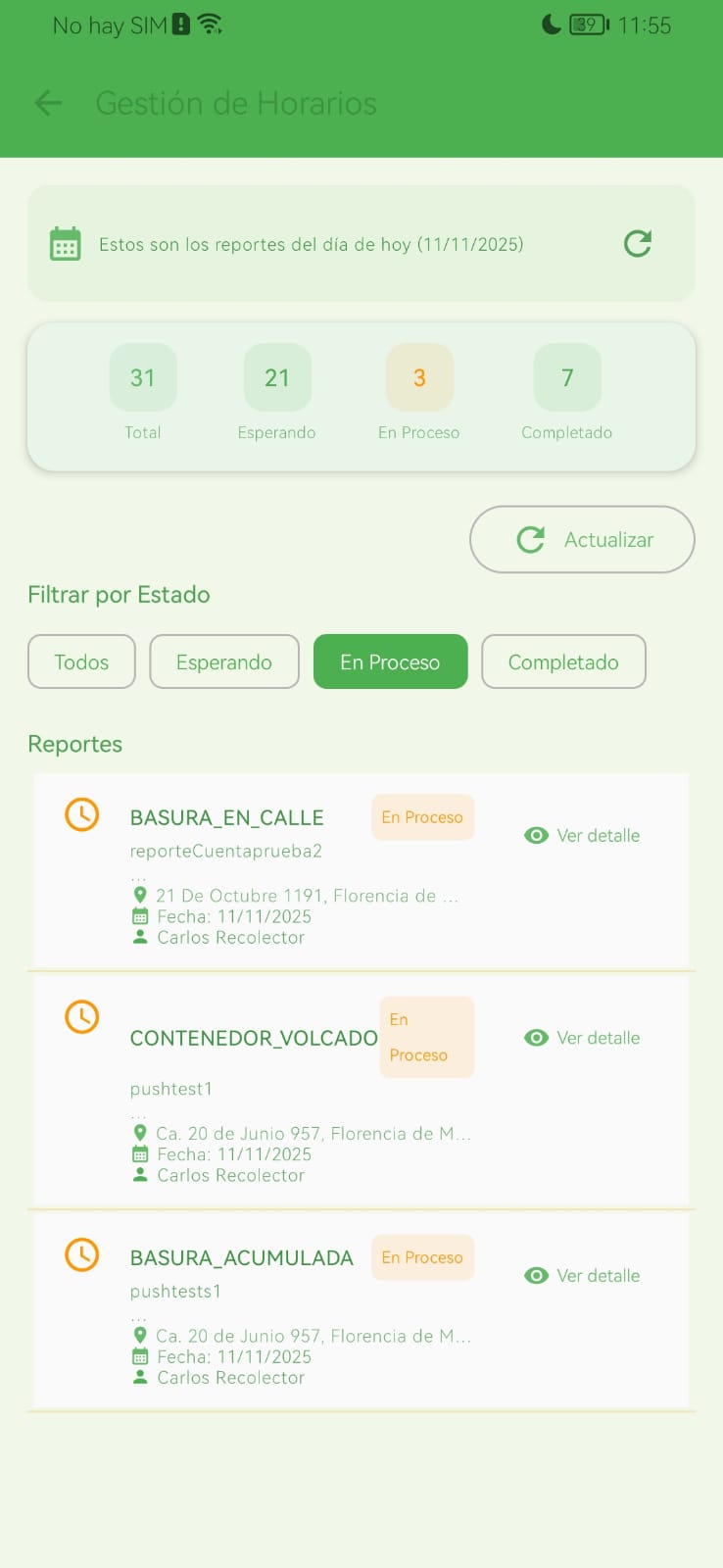Click the clock icon on BASURA_EN_CALLE report
Screen dimensions: 723x1568
[81, 814]
